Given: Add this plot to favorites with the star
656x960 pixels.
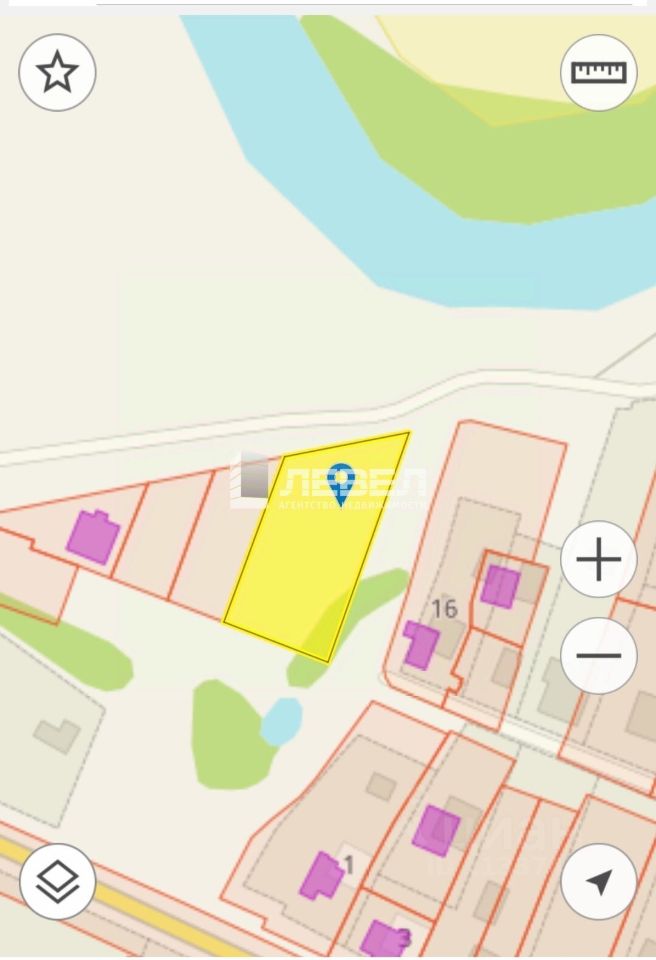Looking at the screenshot, I should (x=57, y=72).
